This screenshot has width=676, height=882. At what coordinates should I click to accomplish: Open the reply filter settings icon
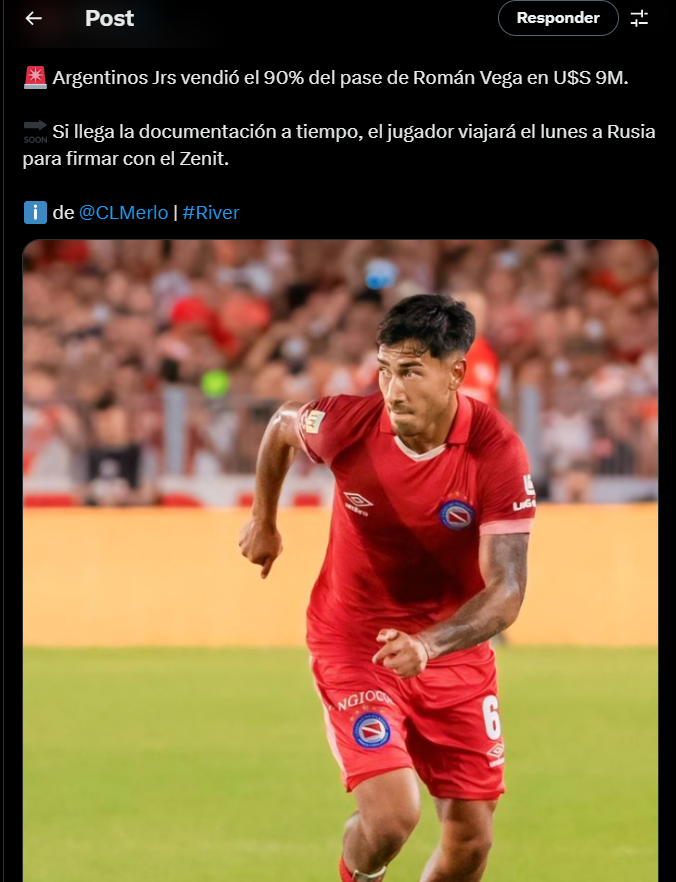[x=639, y=18]
